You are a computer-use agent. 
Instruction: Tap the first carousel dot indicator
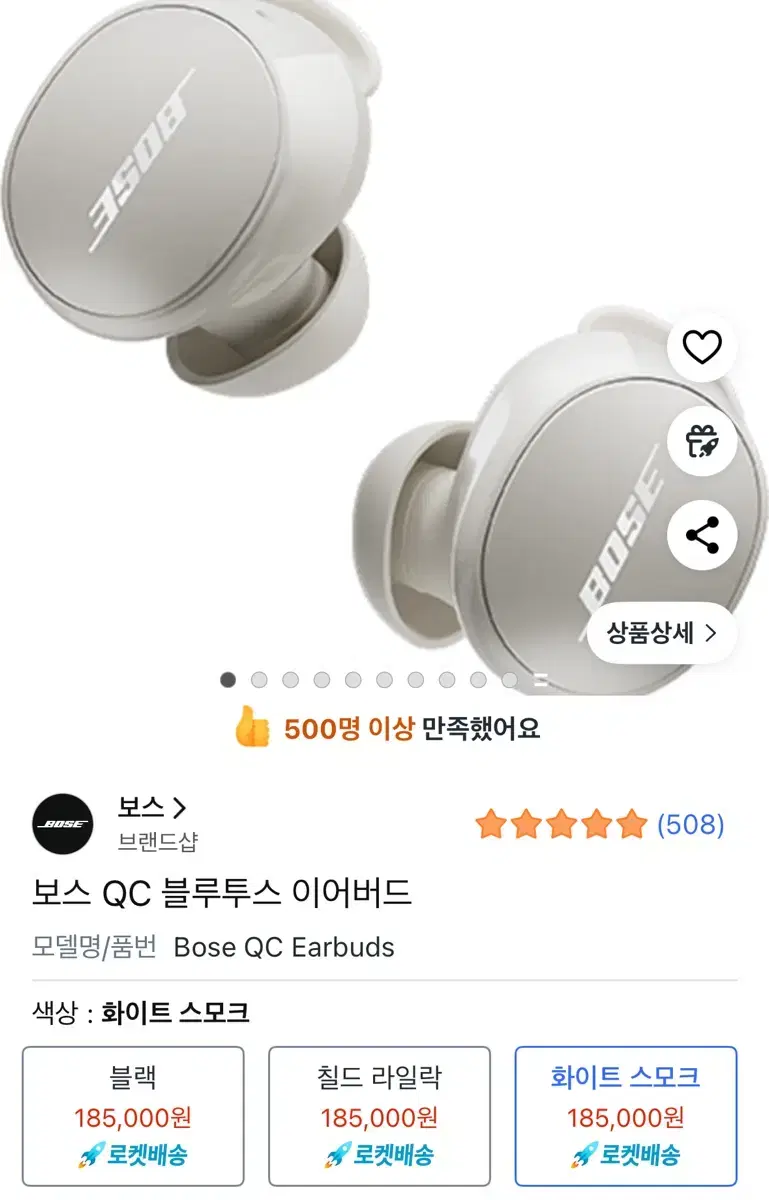click(x=229, y=679)
